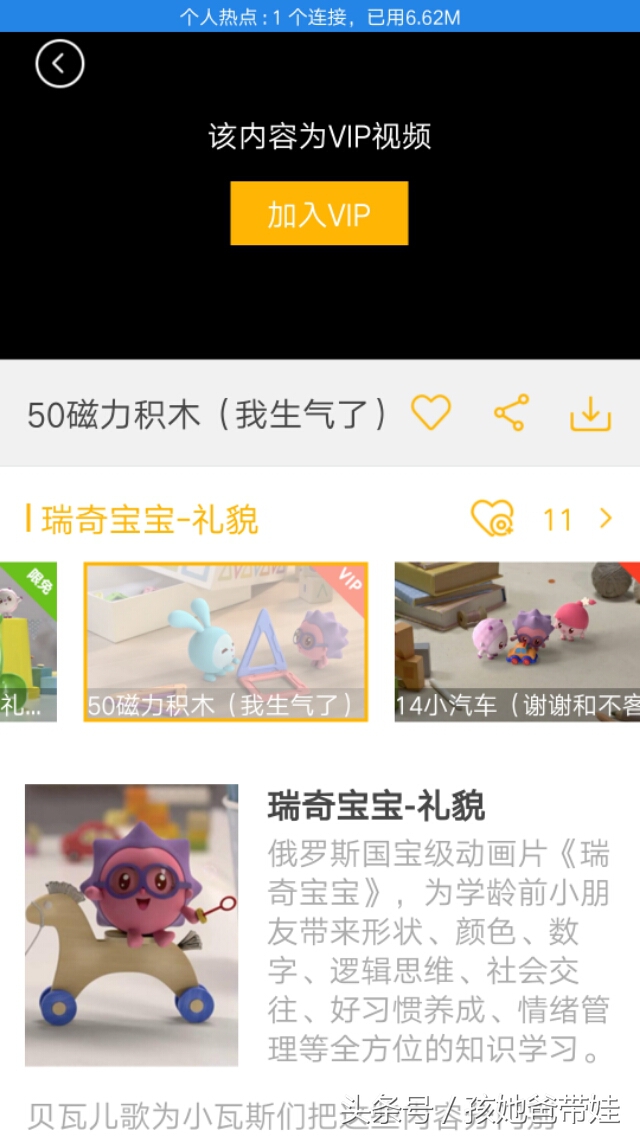Play the 14小汽车 episode

(516, 640)
